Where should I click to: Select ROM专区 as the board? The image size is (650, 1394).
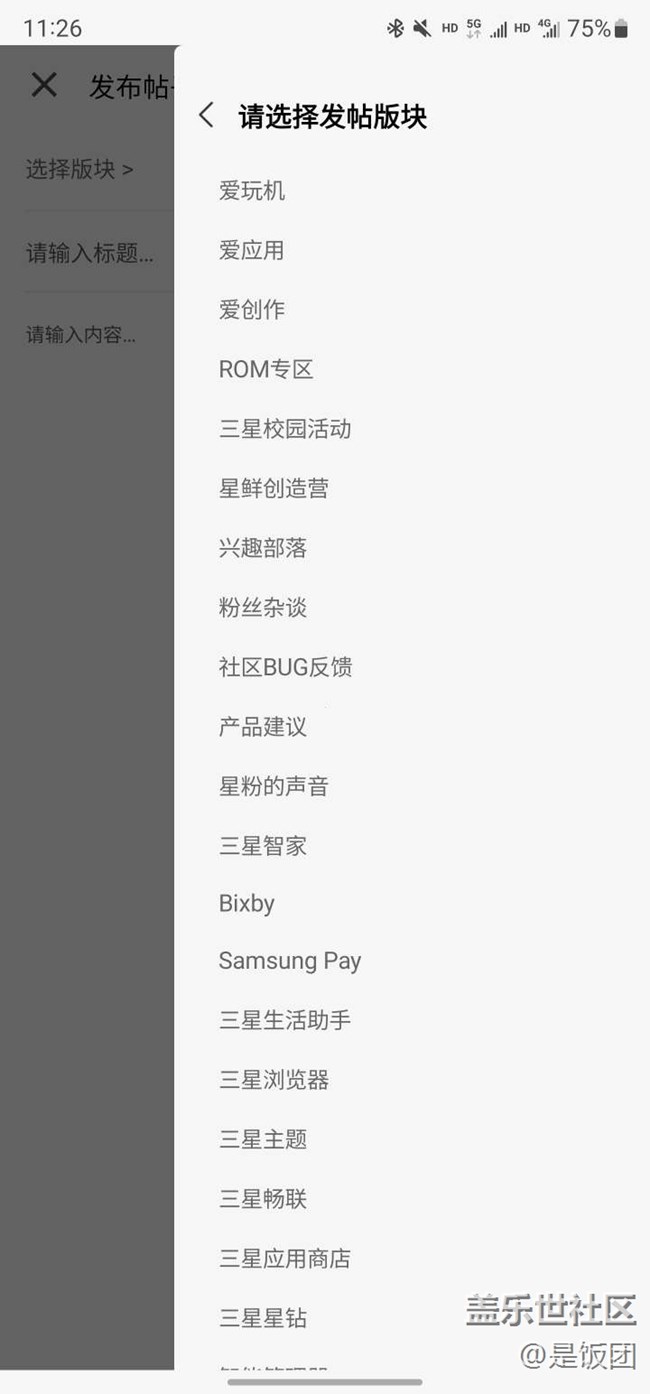(x=266, y=369)
